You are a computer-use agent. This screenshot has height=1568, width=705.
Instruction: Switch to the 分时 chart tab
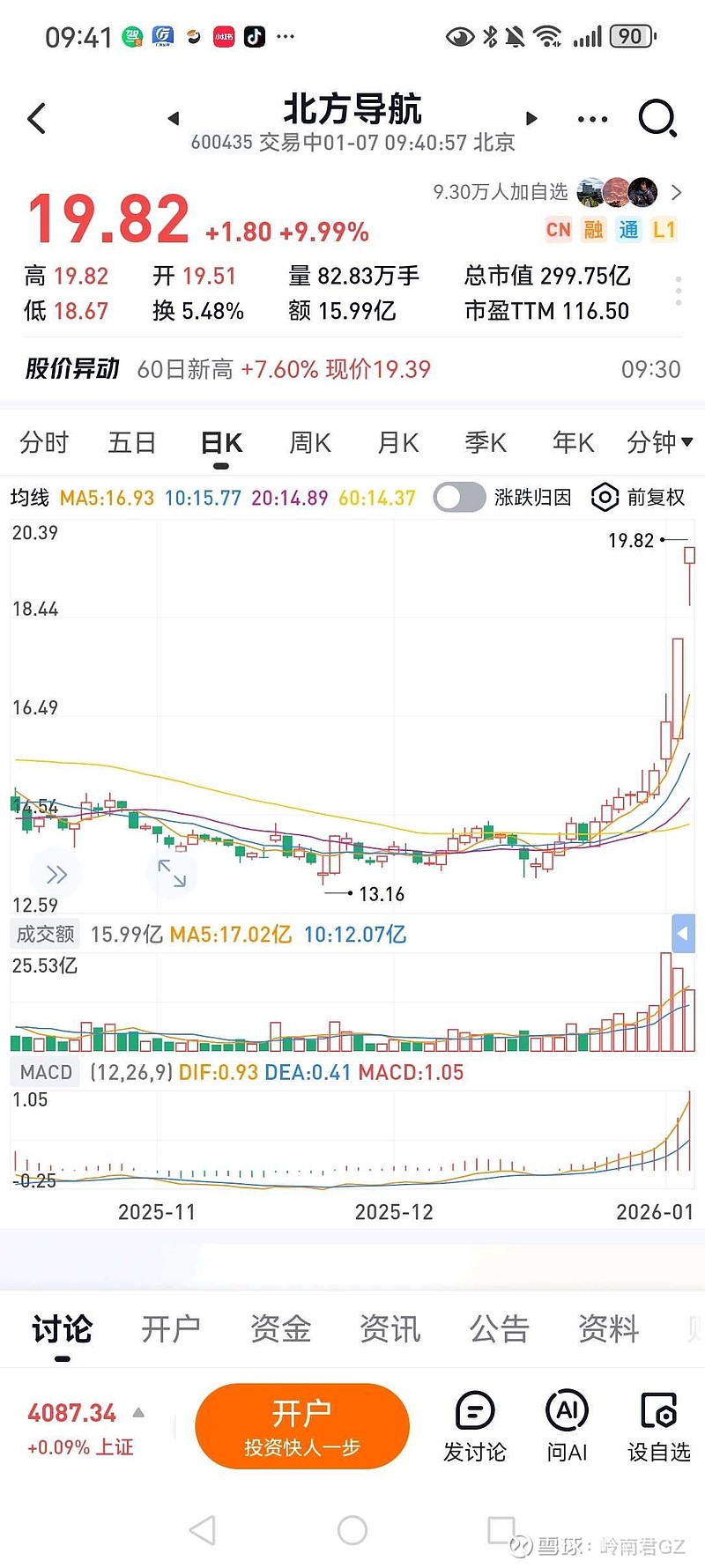point(44,442)
